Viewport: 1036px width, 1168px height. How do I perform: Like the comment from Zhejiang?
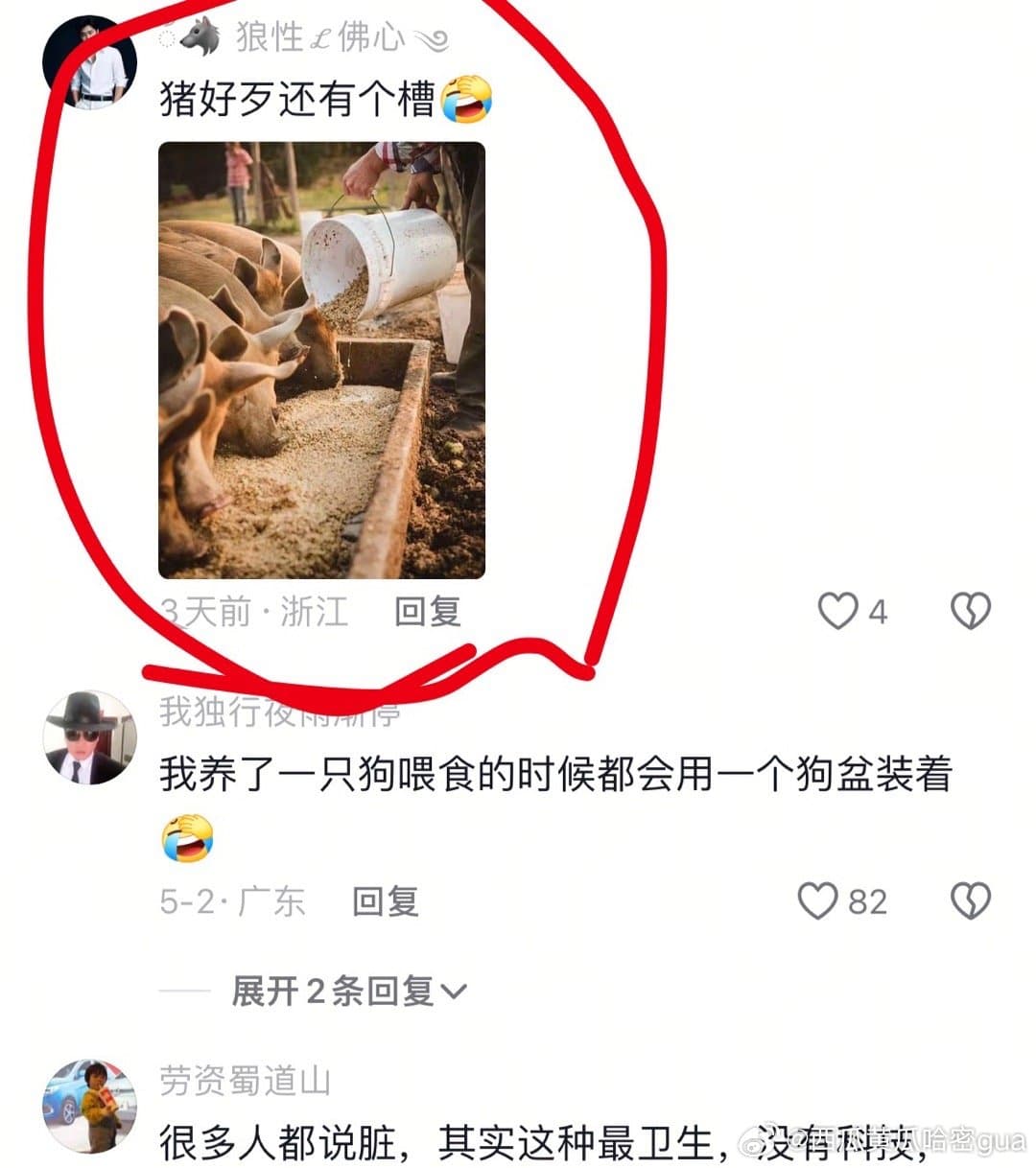coord(837,611)
